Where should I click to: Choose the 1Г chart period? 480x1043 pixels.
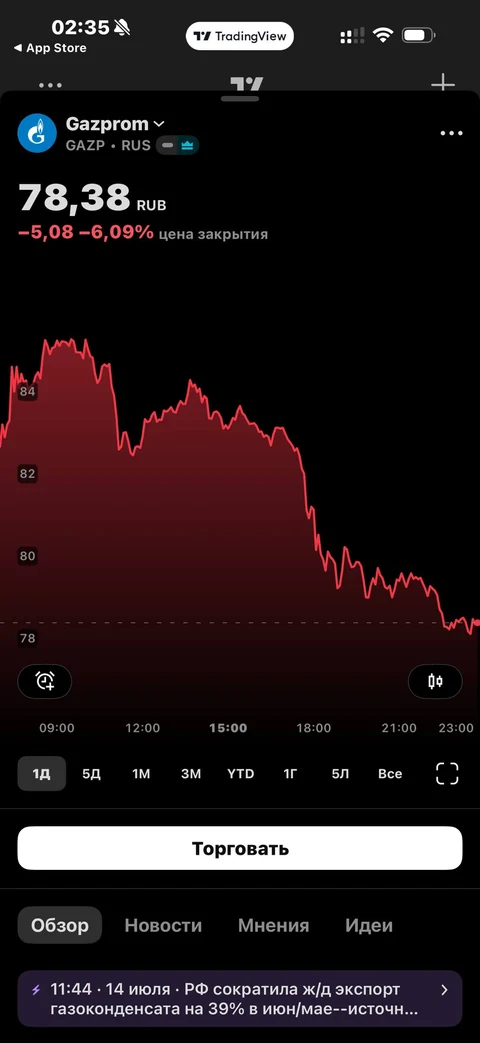click(291, 774)
